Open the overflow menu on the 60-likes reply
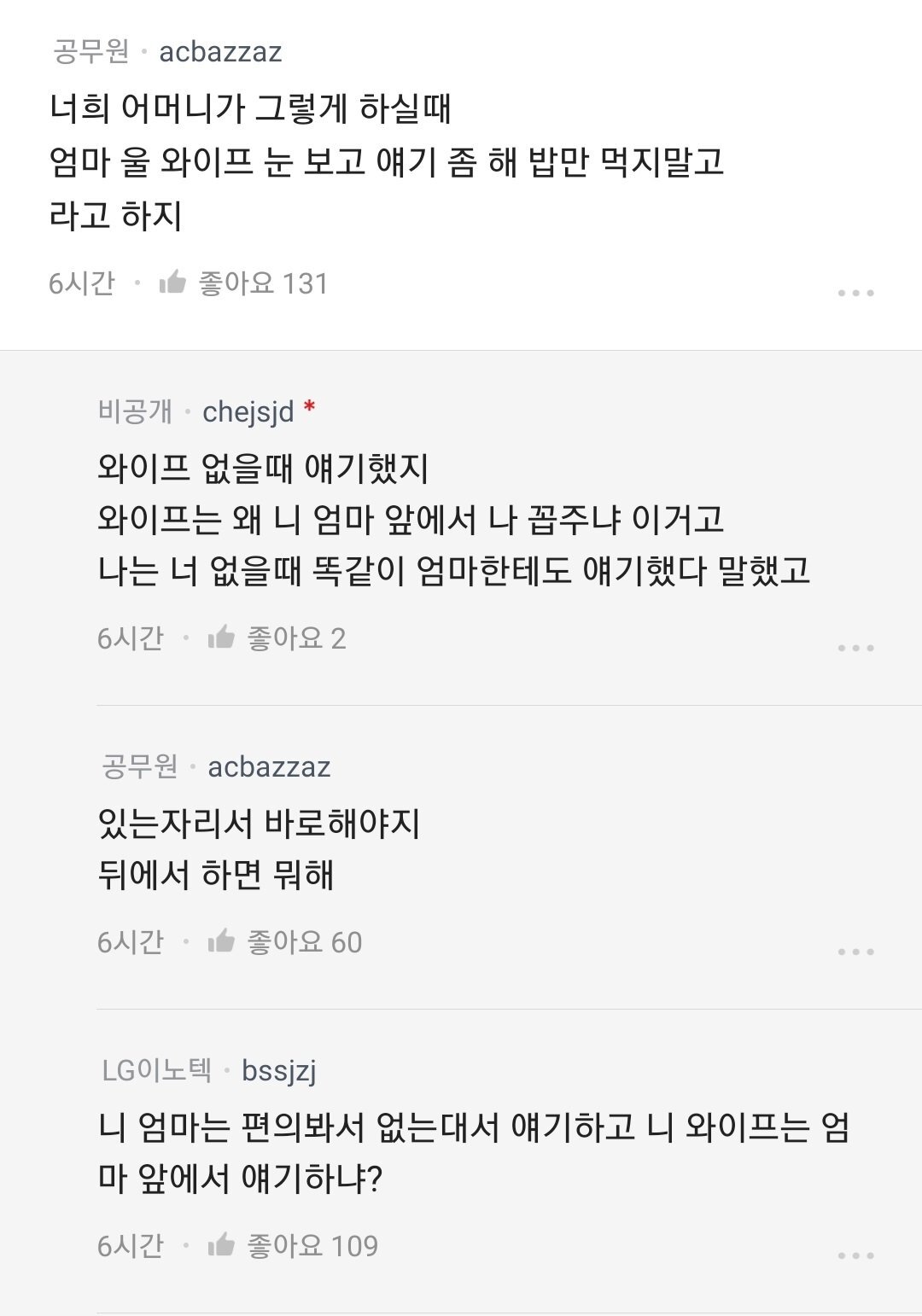This screenshot has height=1316, width=922. [855, 952]
